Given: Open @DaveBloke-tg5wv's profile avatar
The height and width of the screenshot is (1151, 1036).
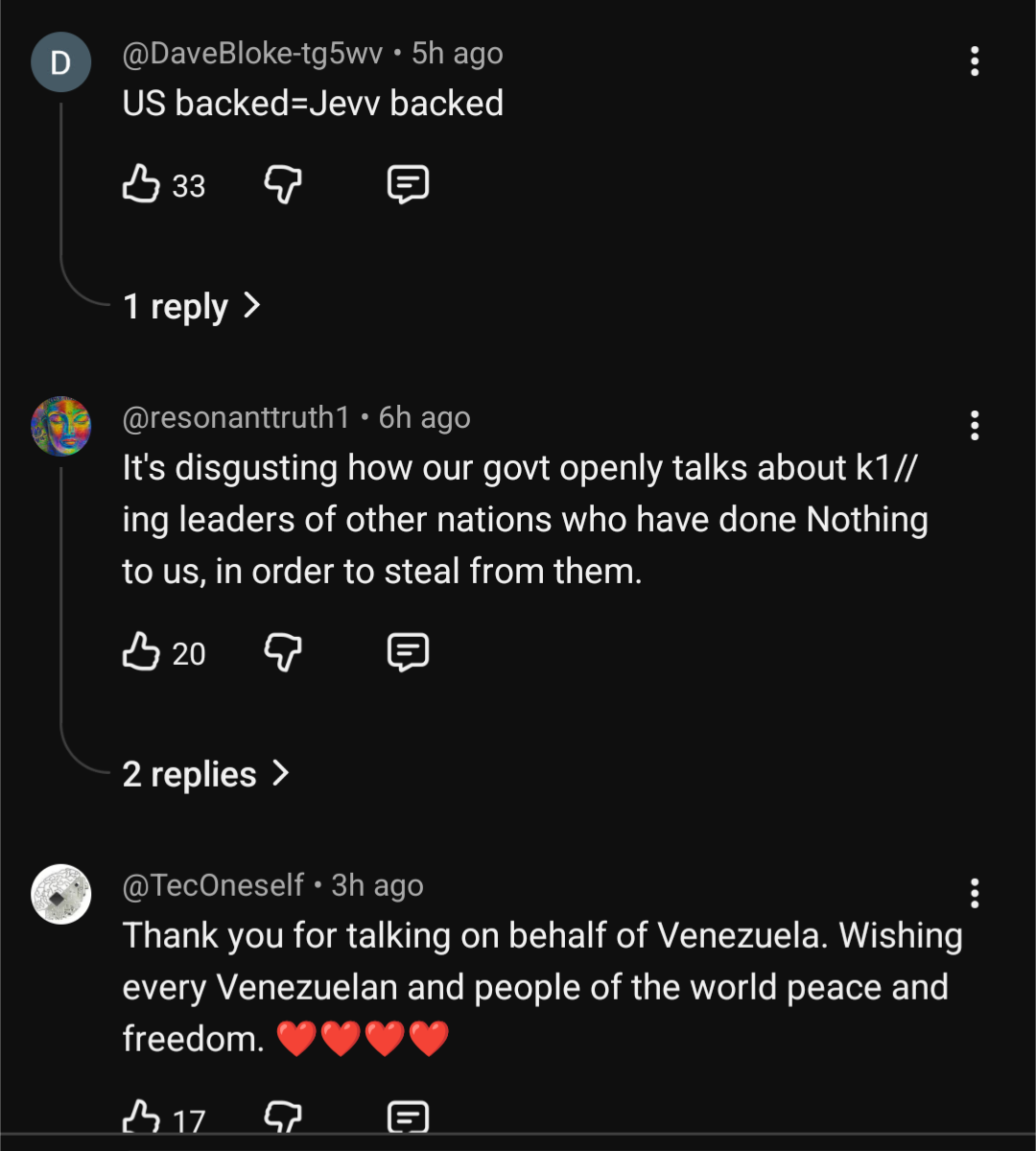Looking at the screenshot, I should point(60,63).
